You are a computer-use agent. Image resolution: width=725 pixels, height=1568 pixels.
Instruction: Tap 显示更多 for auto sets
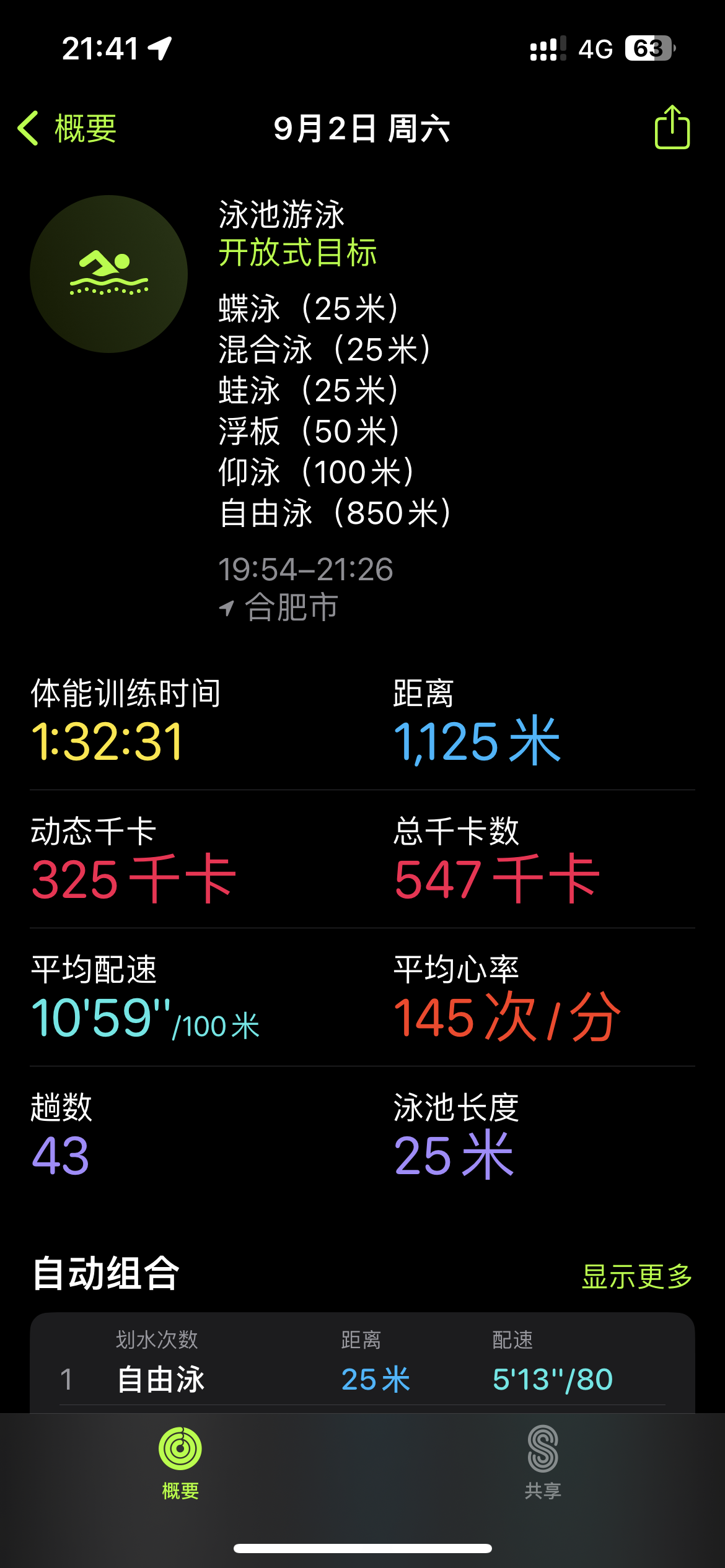[x=637, y=1276]
